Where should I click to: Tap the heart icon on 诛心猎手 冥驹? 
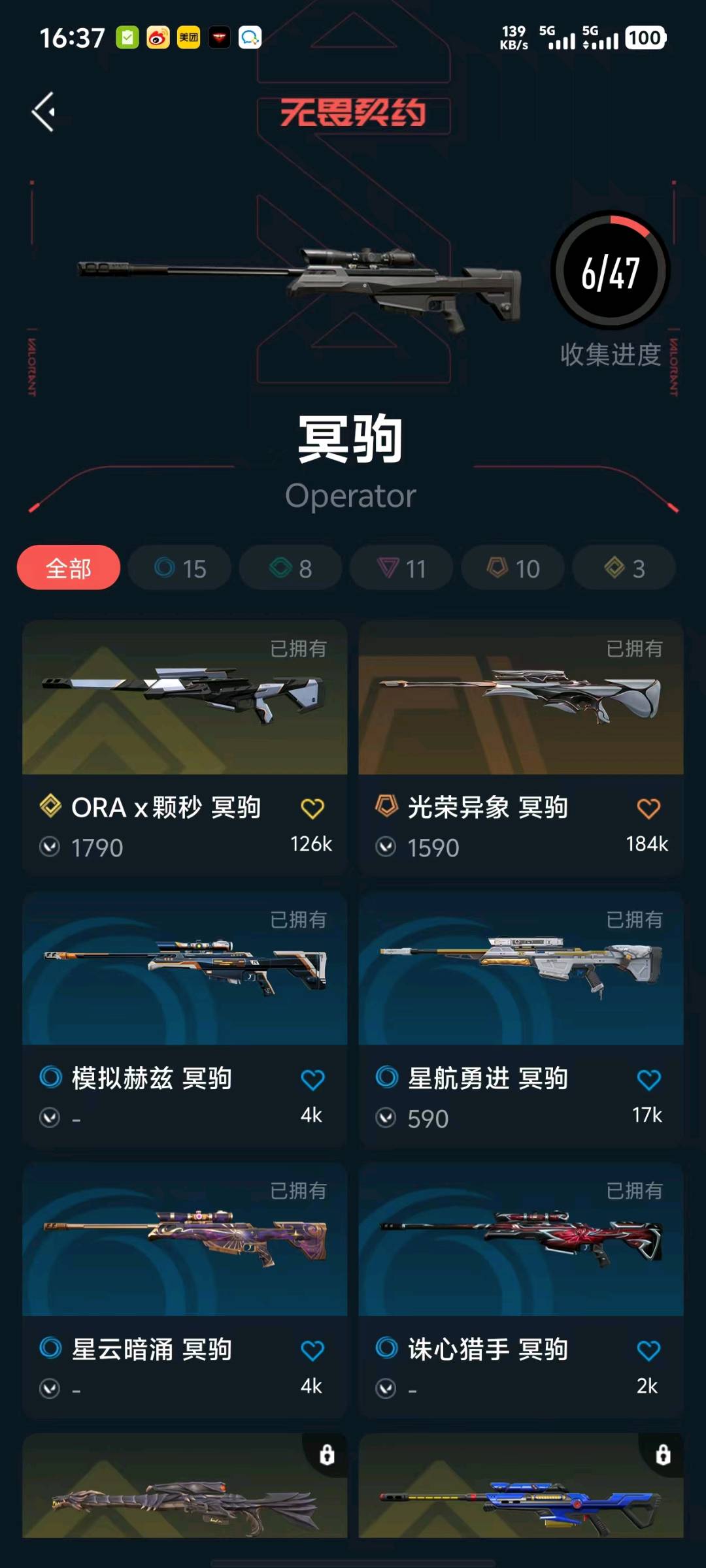(648, 1350)
